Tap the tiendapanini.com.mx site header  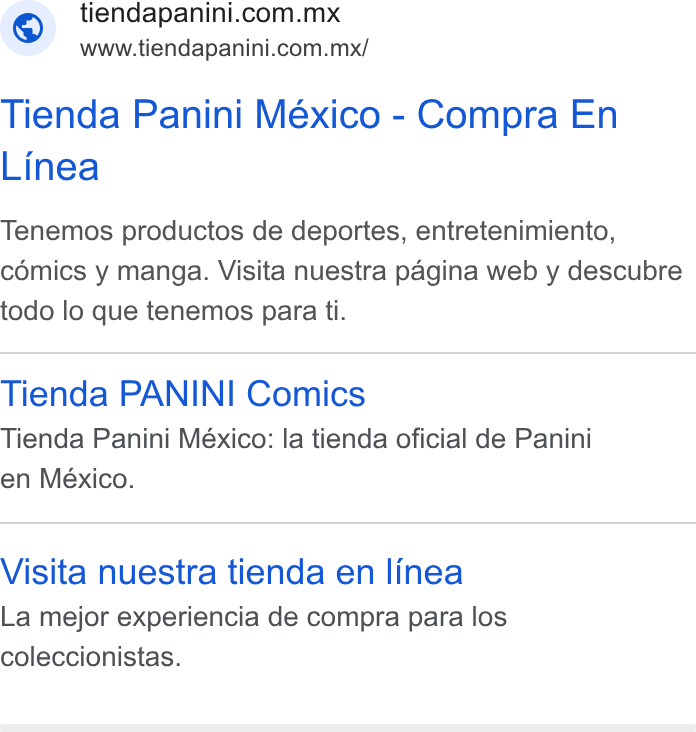coord(210,12)
